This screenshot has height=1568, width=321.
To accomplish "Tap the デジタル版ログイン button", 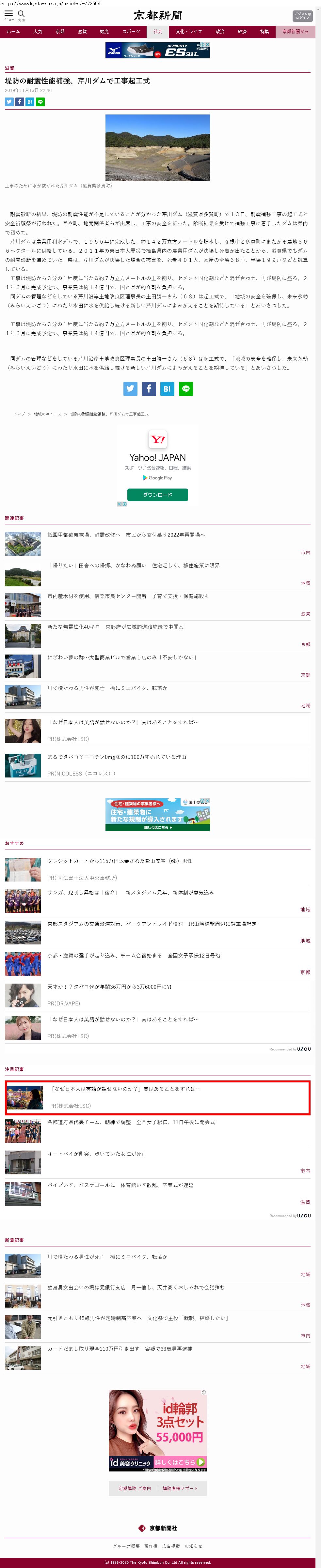I will tap(301, 15).
